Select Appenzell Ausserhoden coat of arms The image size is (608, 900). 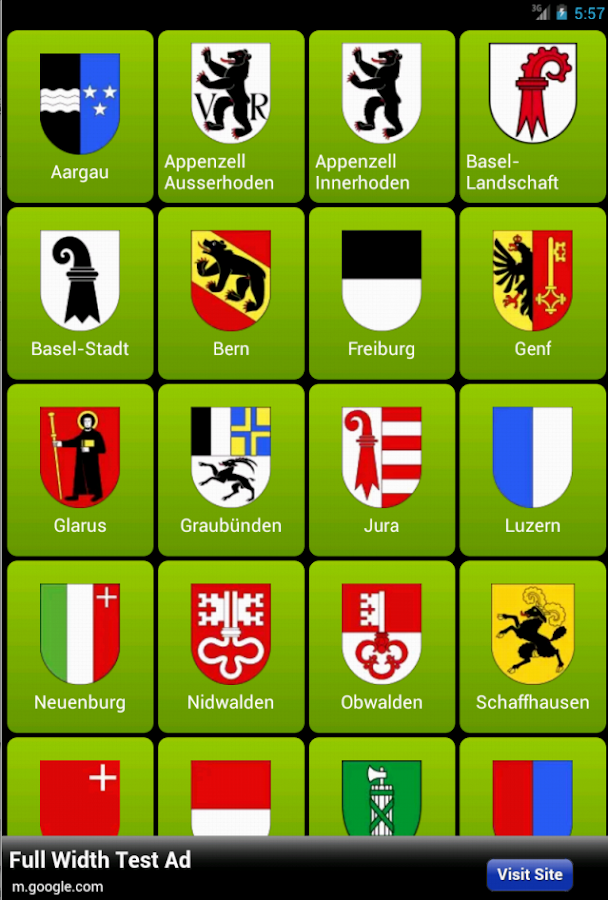point(231,117)
